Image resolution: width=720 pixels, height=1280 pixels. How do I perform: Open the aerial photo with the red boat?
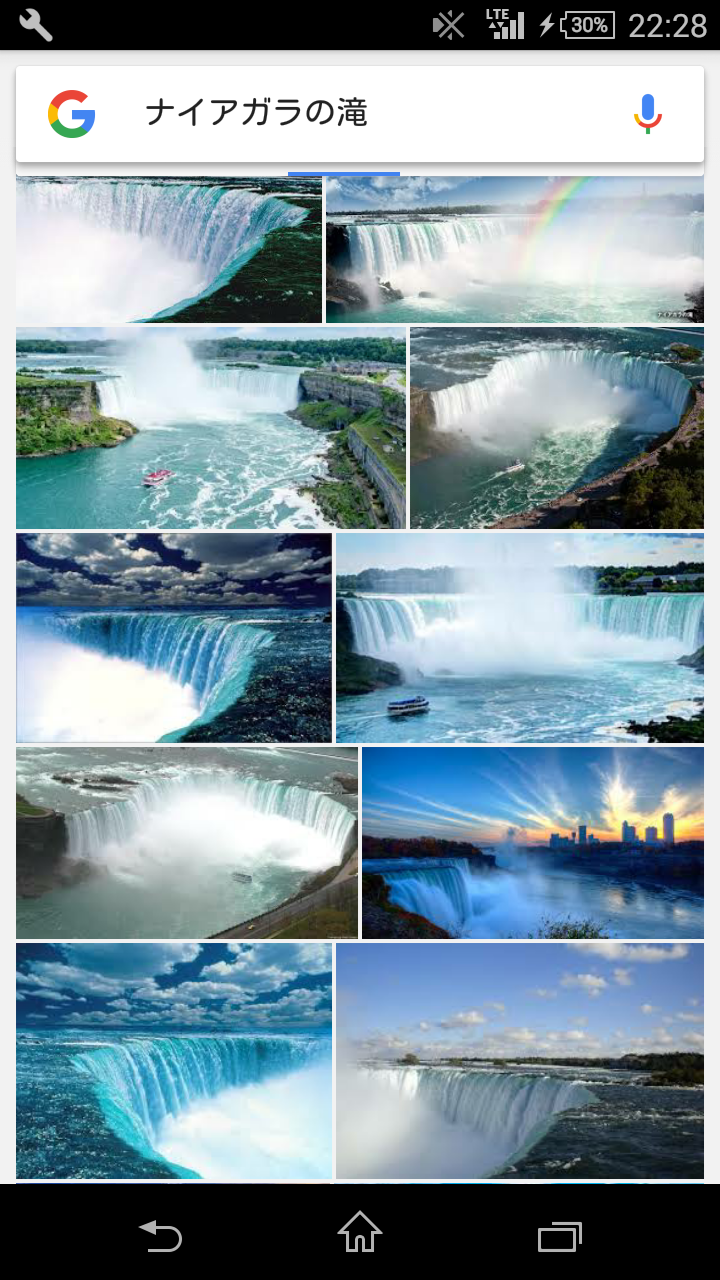211,428
